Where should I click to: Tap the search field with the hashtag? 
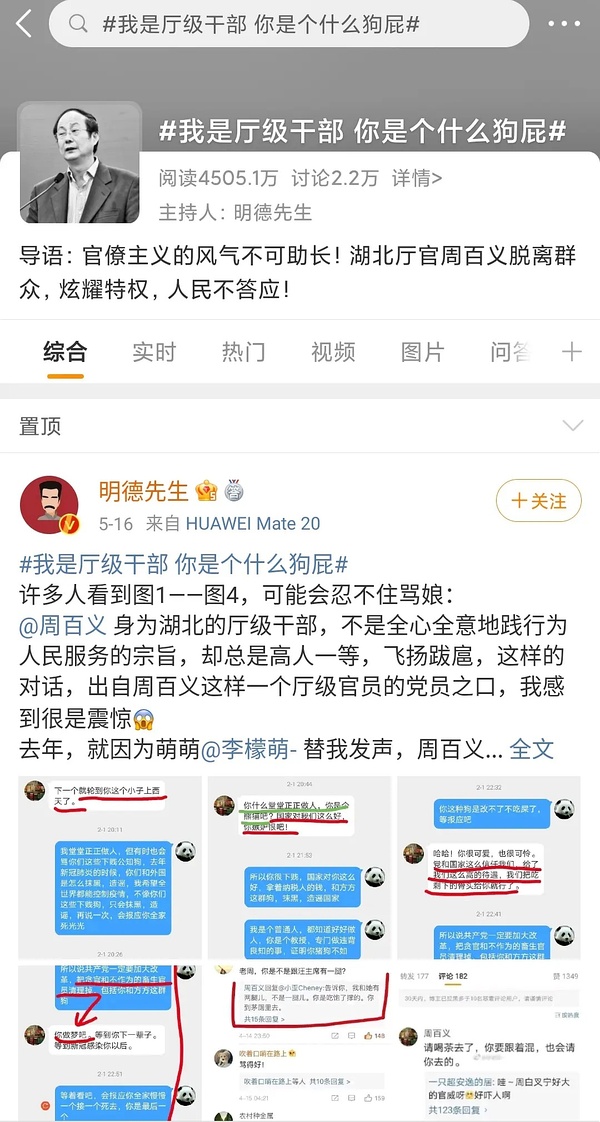(x=290, y=24)
